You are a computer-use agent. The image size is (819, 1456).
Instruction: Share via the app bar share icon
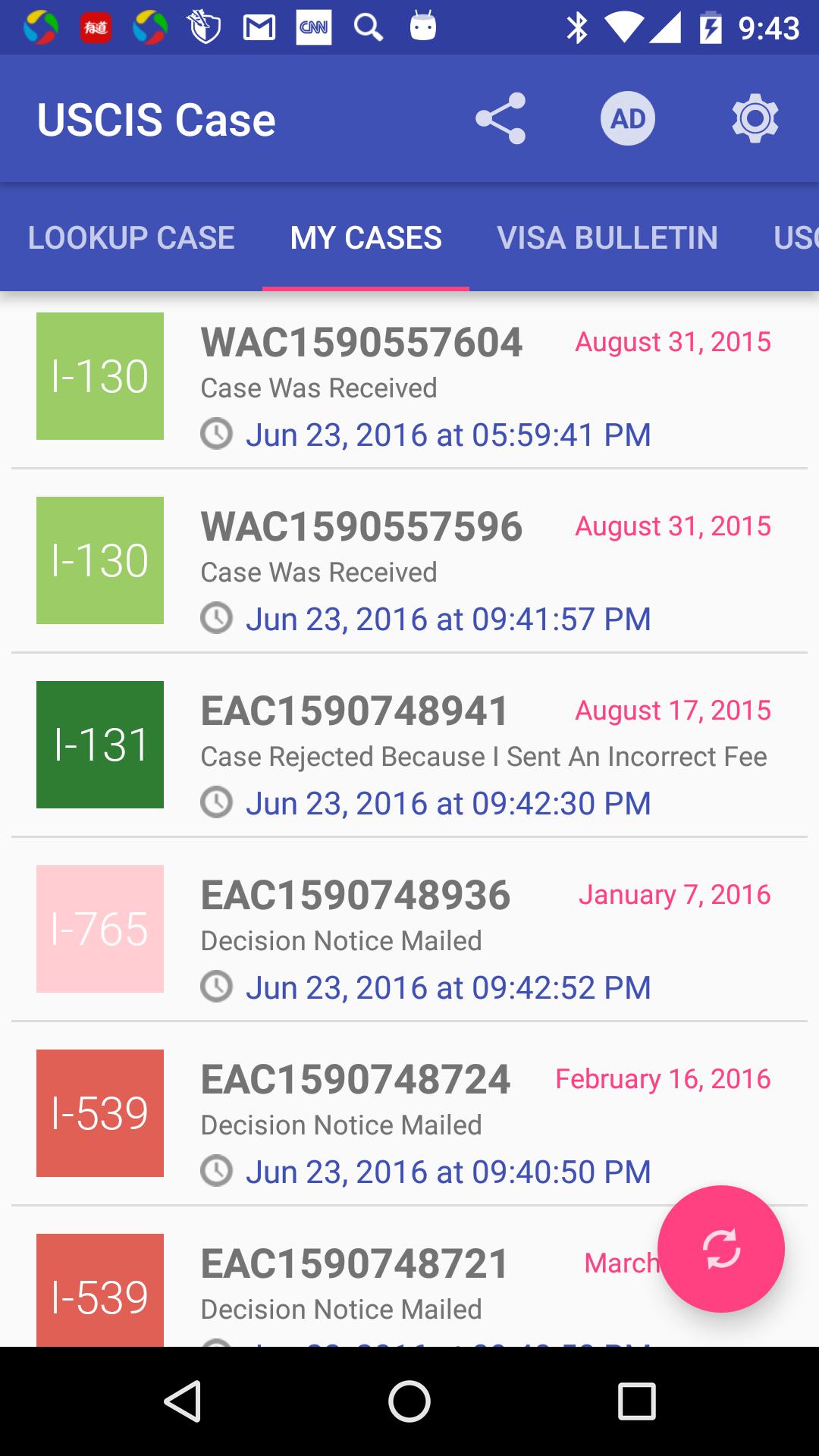[500, 118]
